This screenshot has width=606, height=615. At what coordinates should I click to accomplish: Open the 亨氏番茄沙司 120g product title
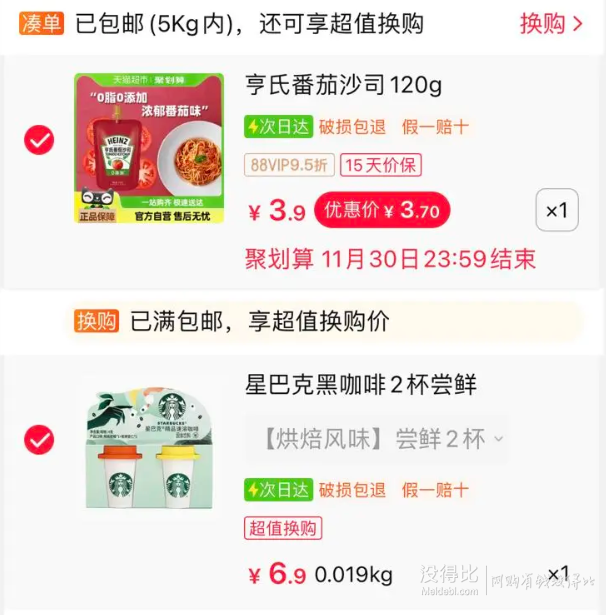coord(343,84)
